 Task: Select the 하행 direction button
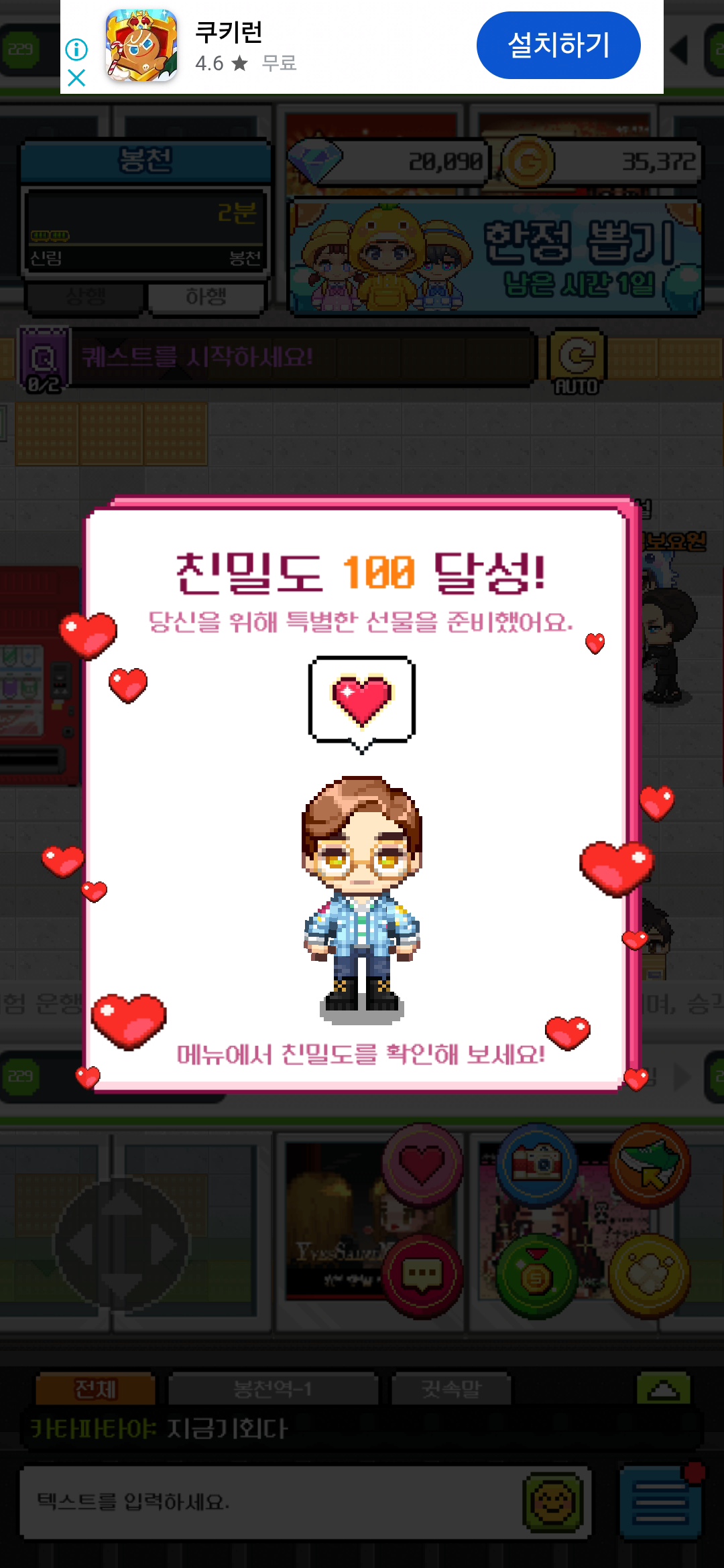coord(205,297)
